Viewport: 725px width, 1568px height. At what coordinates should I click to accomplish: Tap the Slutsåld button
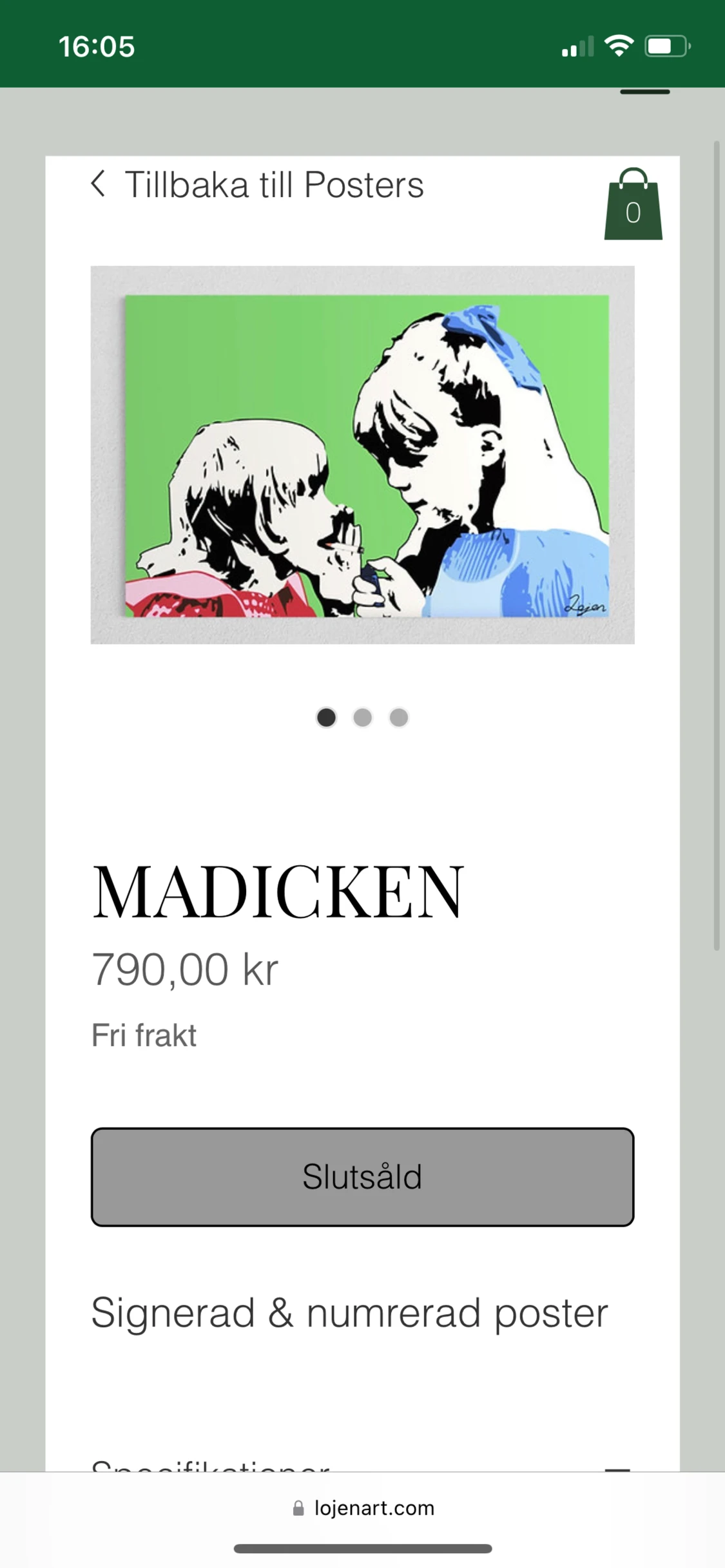(x=362, y=1177)
